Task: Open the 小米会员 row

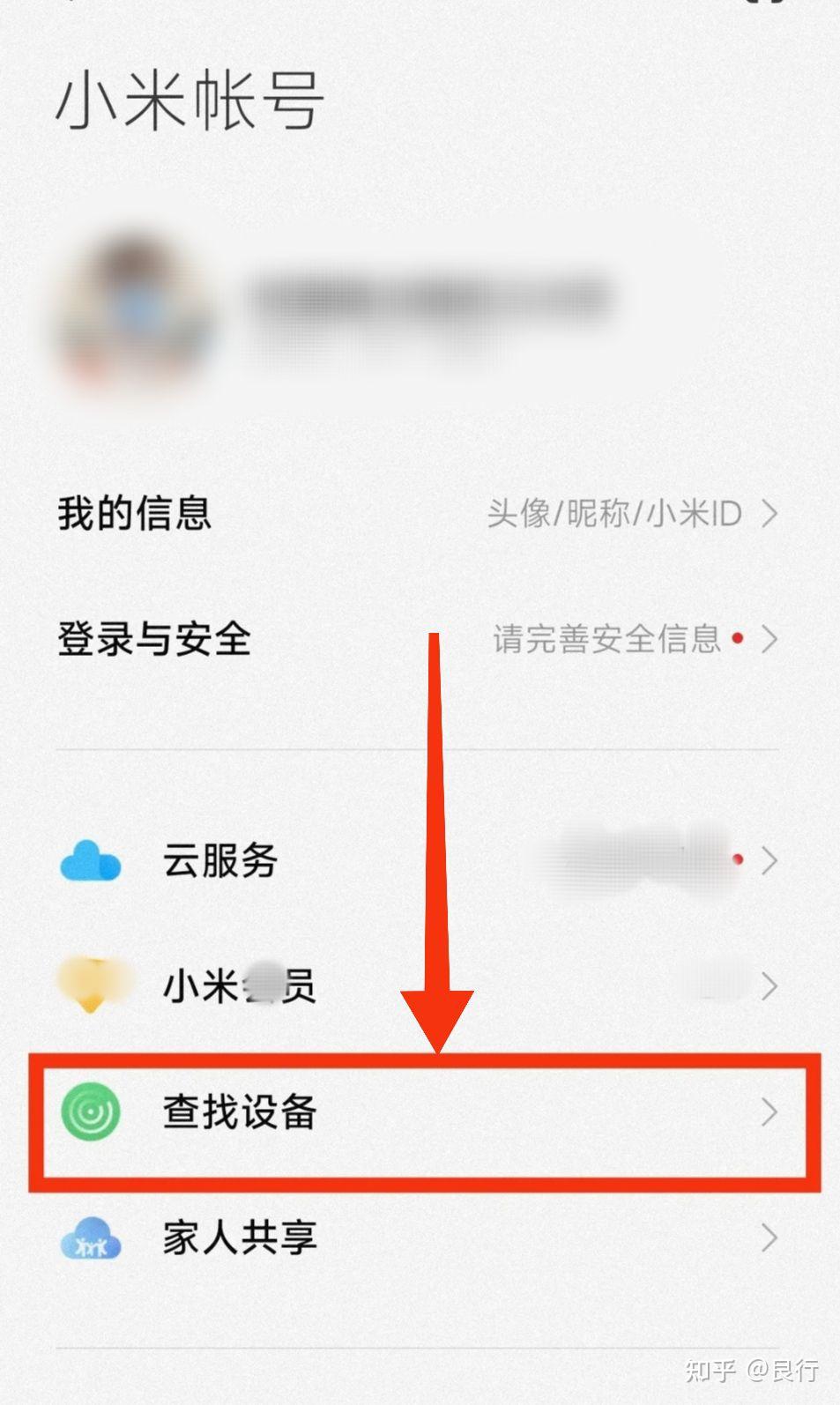Action: pos(420,986)
